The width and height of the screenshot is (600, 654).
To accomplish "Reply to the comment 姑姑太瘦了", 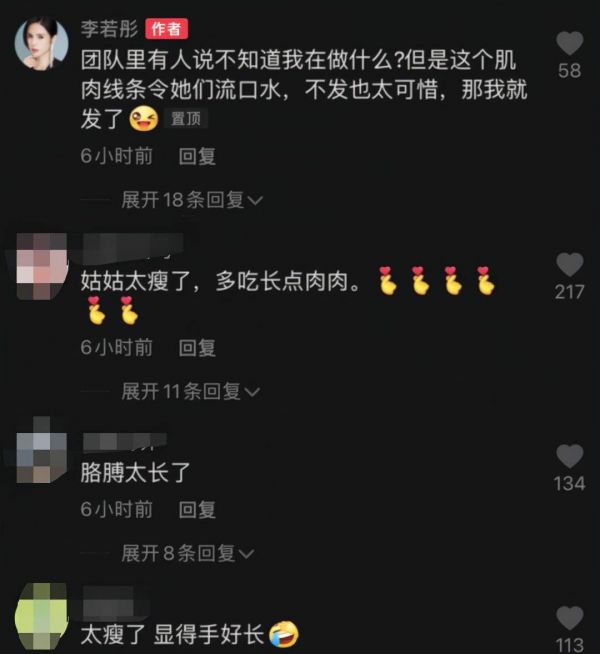I will click(x=197, y=348).
